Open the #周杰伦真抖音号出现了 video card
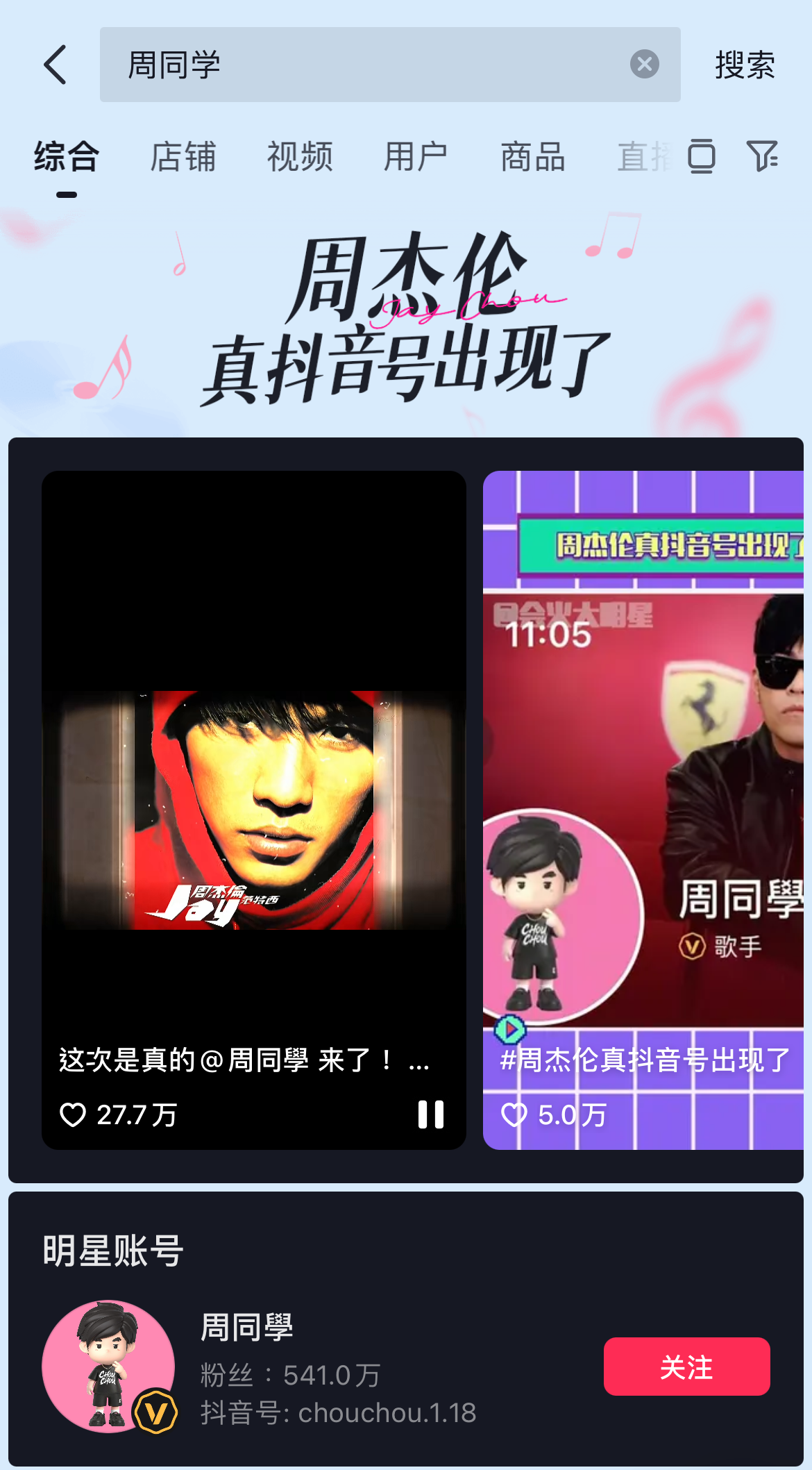Image resolution: width=812 pixels, height=1470 pixels. (643, 809)
